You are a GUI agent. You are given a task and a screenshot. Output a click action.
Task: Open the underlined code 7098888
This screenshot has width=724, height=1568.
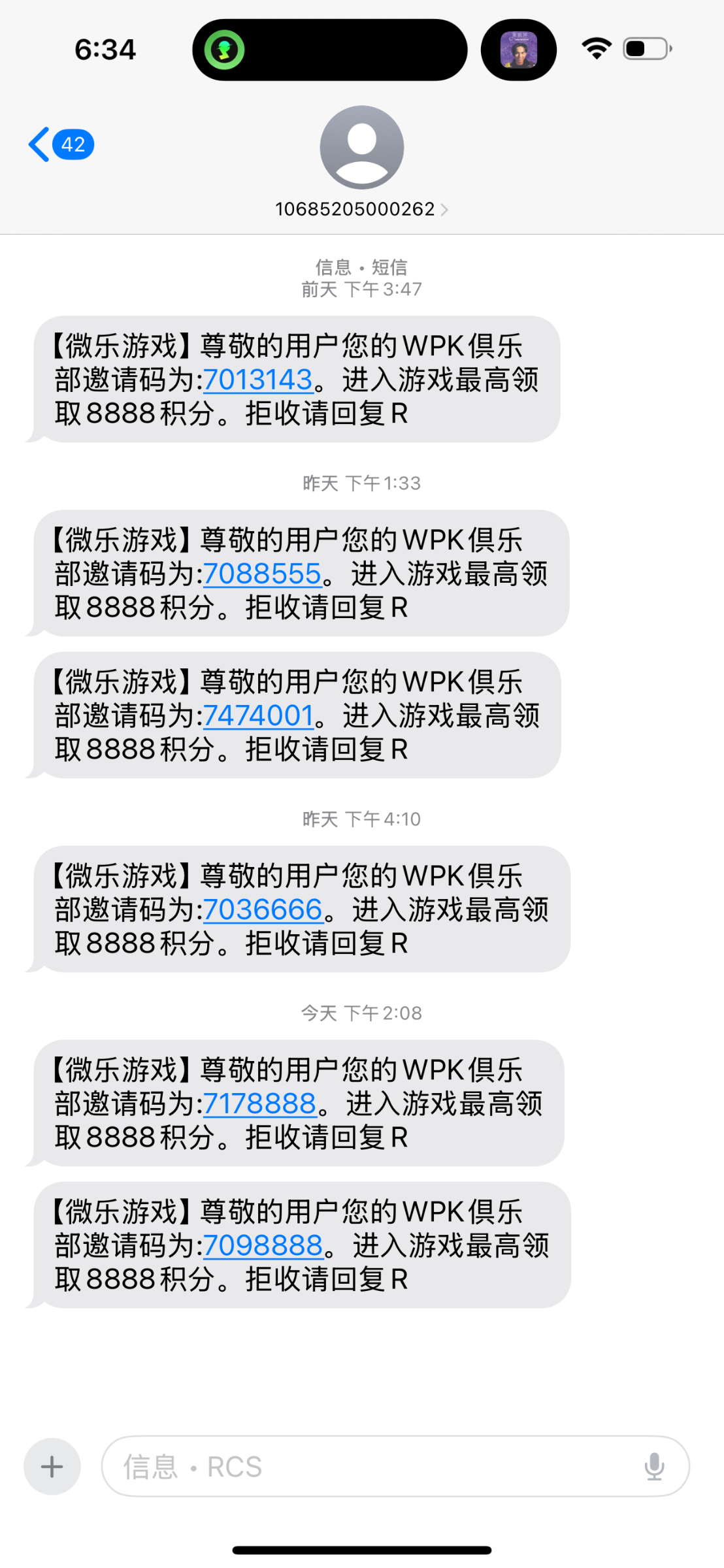coord(263,1245)
